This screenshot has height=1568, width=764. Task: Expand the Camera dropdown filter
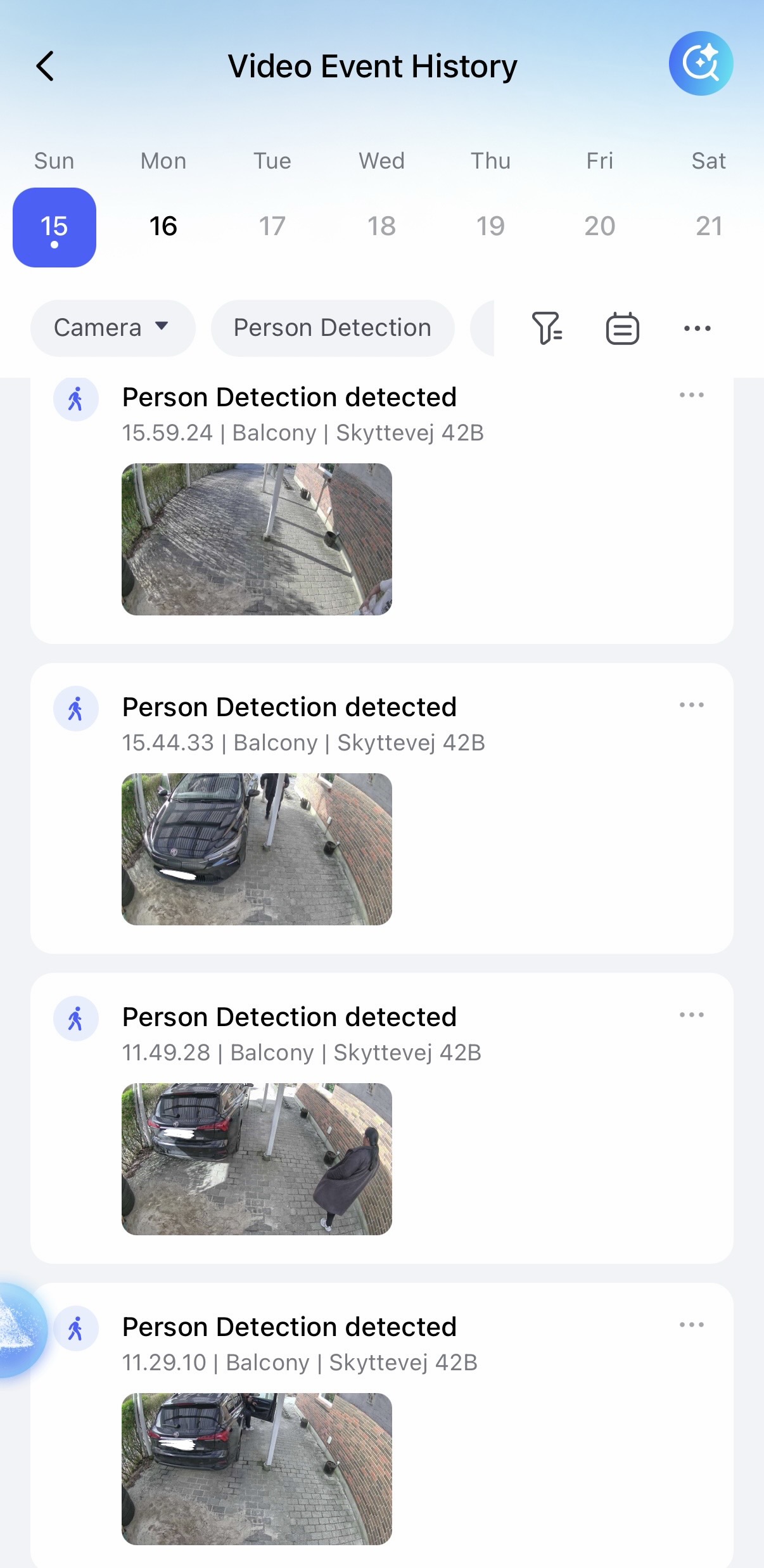point(112,328)
